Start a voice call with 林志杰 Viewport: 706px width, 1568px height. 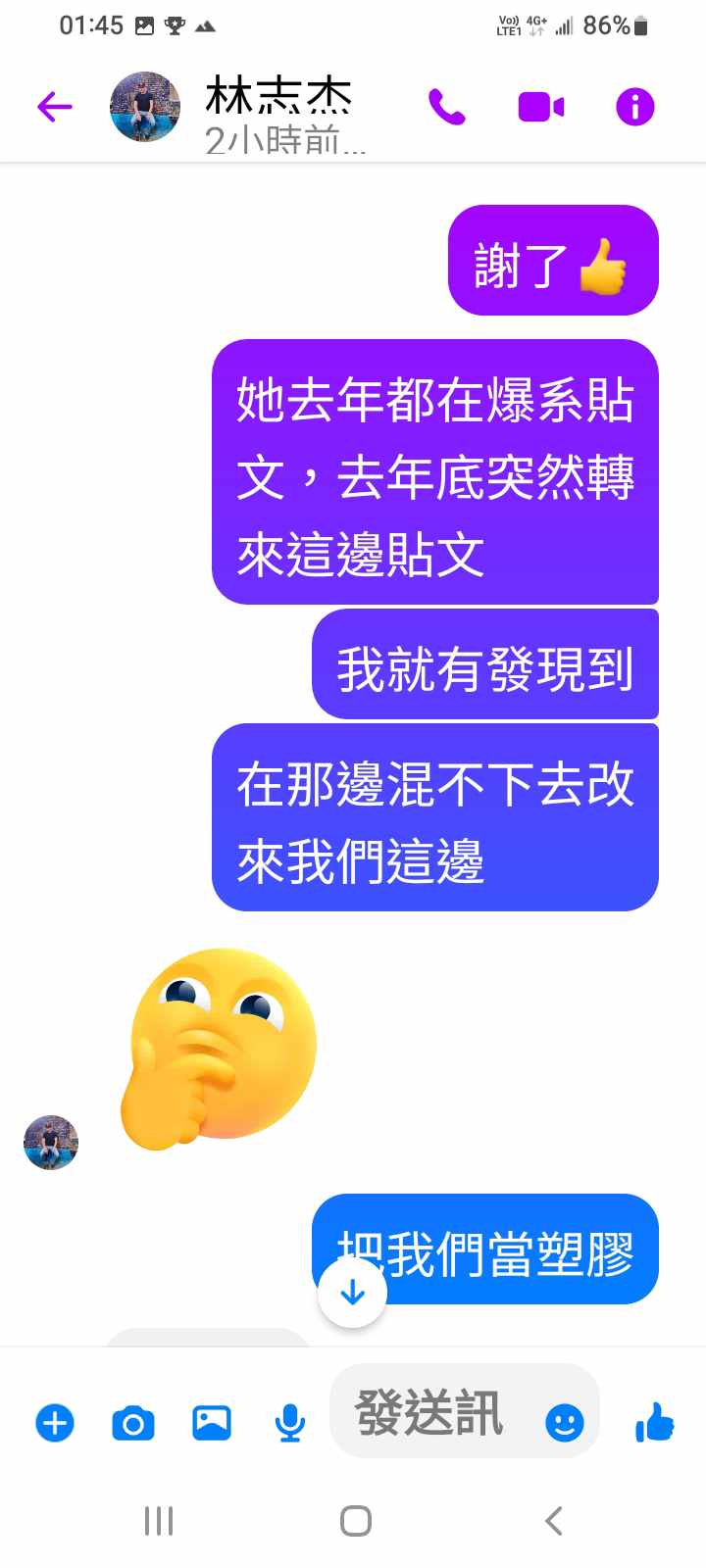(x=447, y=107)
